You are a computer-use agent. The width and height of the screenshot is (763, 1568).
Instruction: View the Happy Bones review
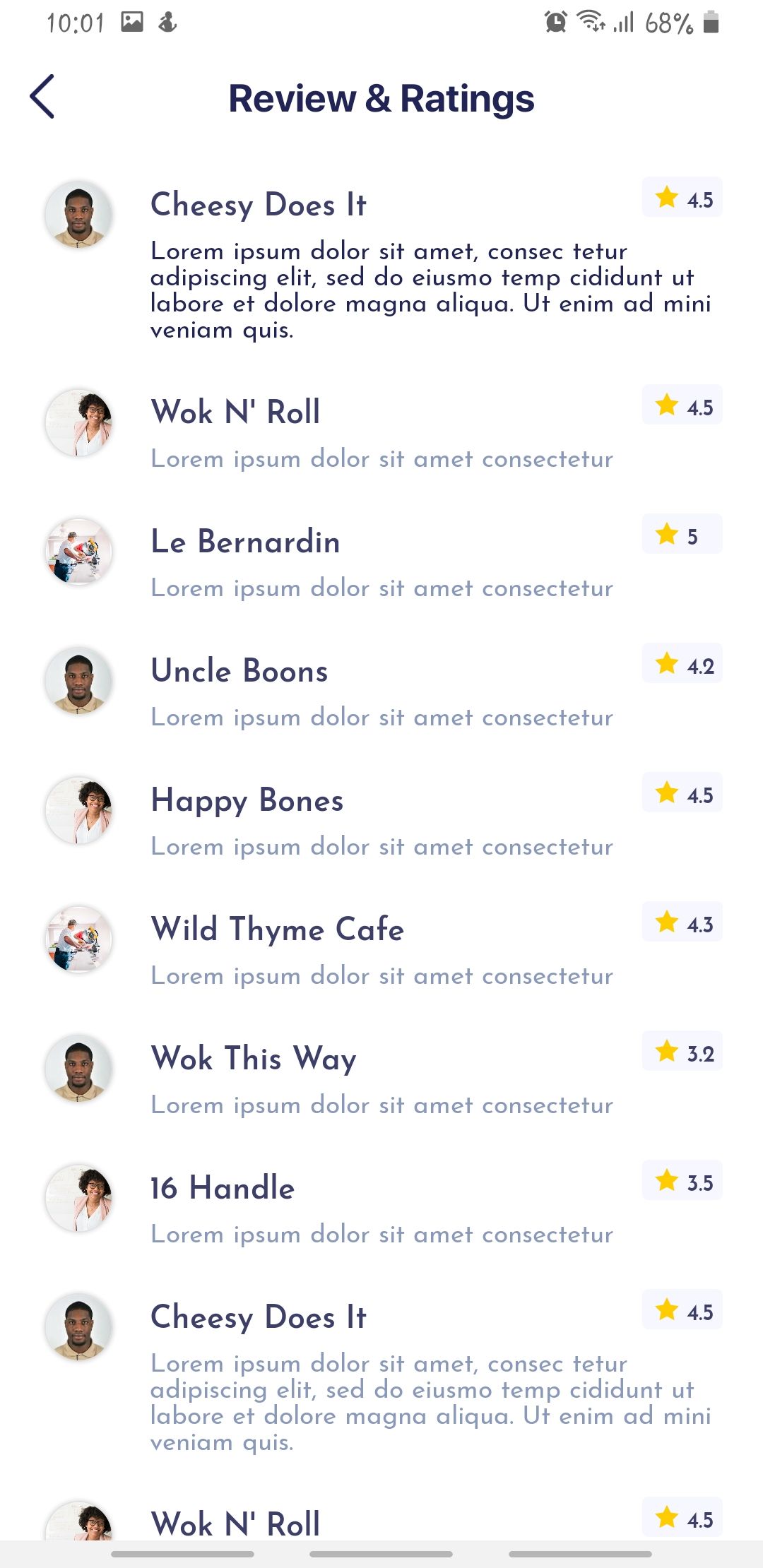point(381,821)
